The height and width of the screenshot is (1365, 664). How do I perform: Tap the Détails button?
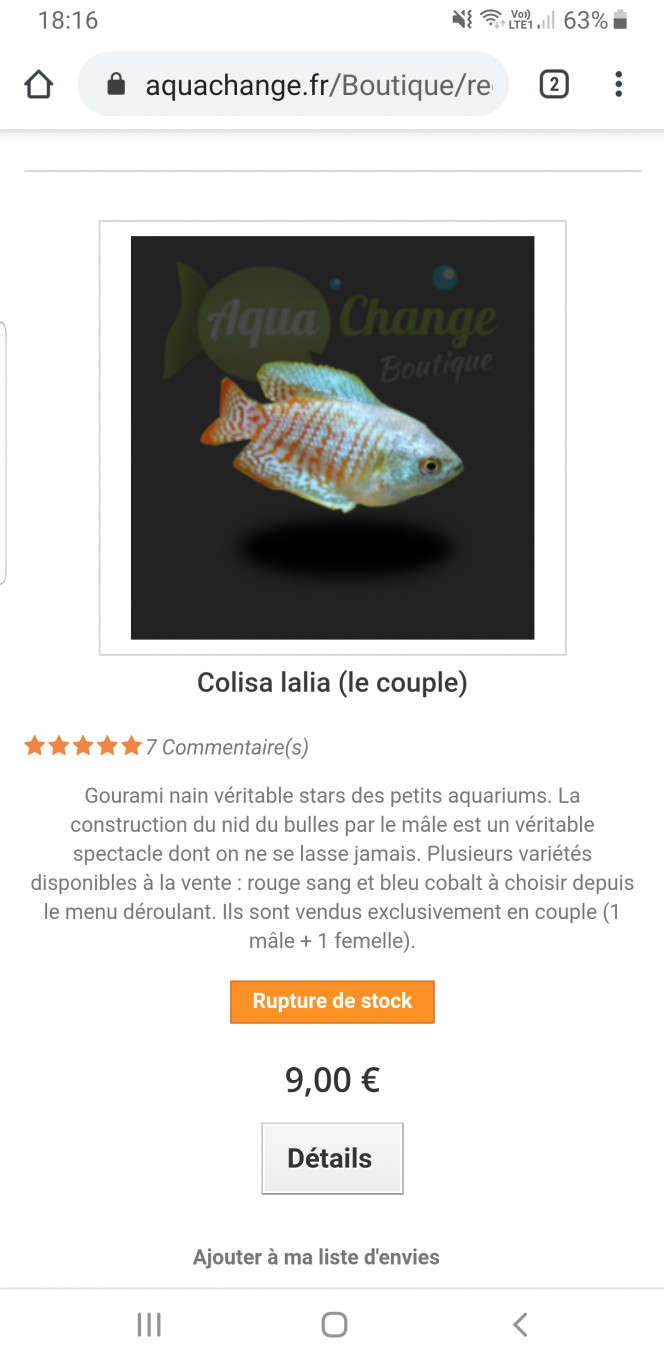(332, 1158)
